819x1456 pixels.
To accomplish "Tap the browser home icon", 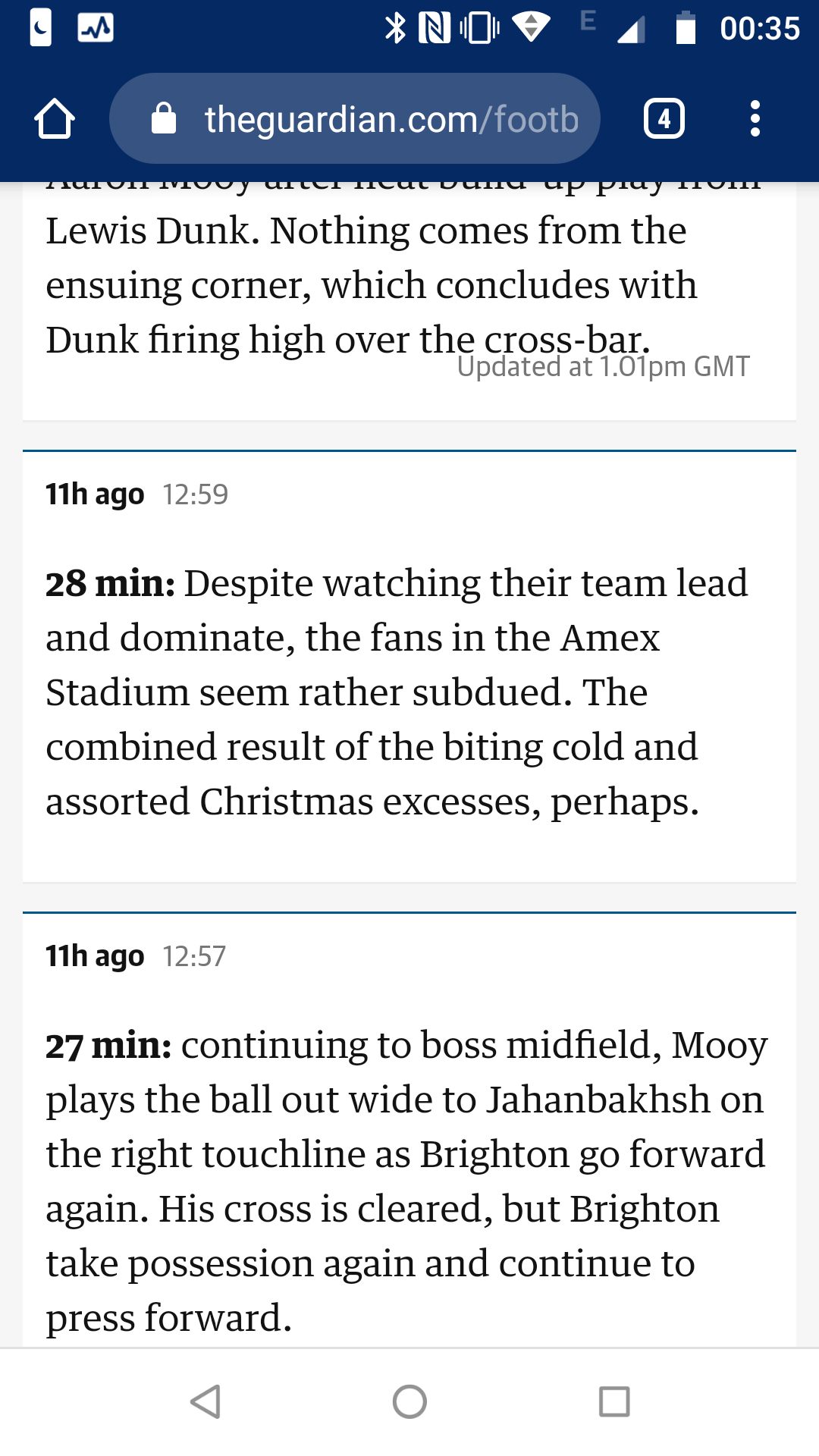I will 55,119.
